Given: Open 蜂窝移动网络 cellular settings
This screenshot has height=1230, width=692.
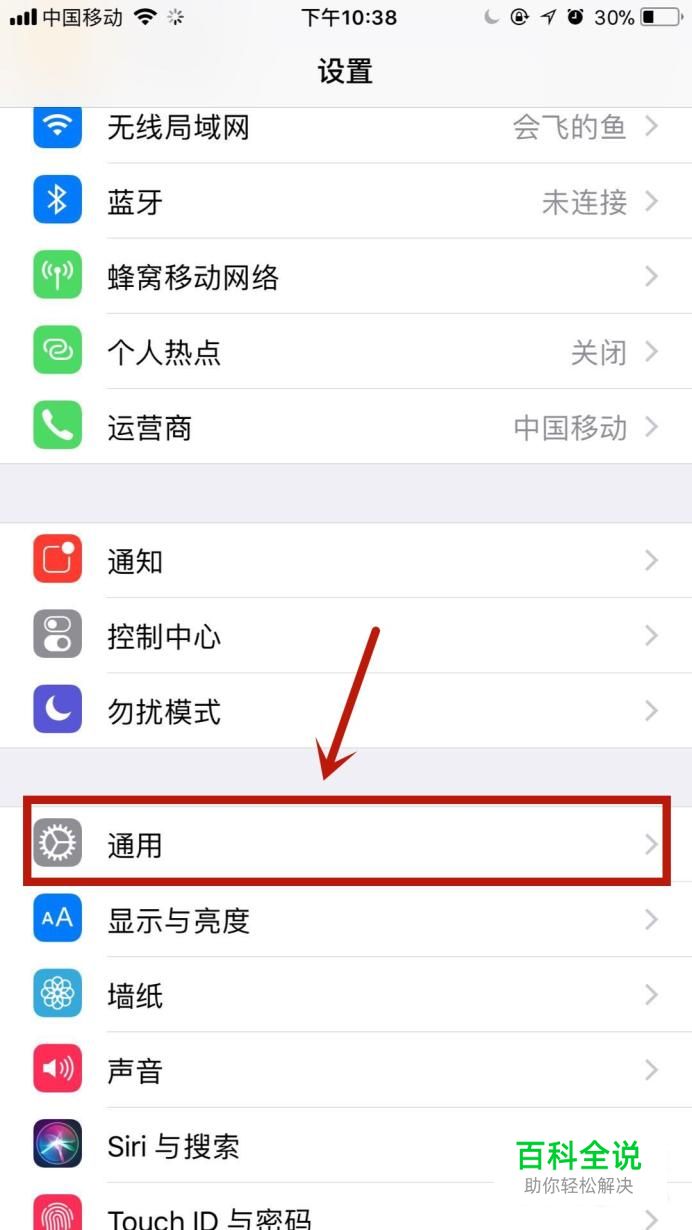Looking at the screenshot, I should click(x=346, y=277).
